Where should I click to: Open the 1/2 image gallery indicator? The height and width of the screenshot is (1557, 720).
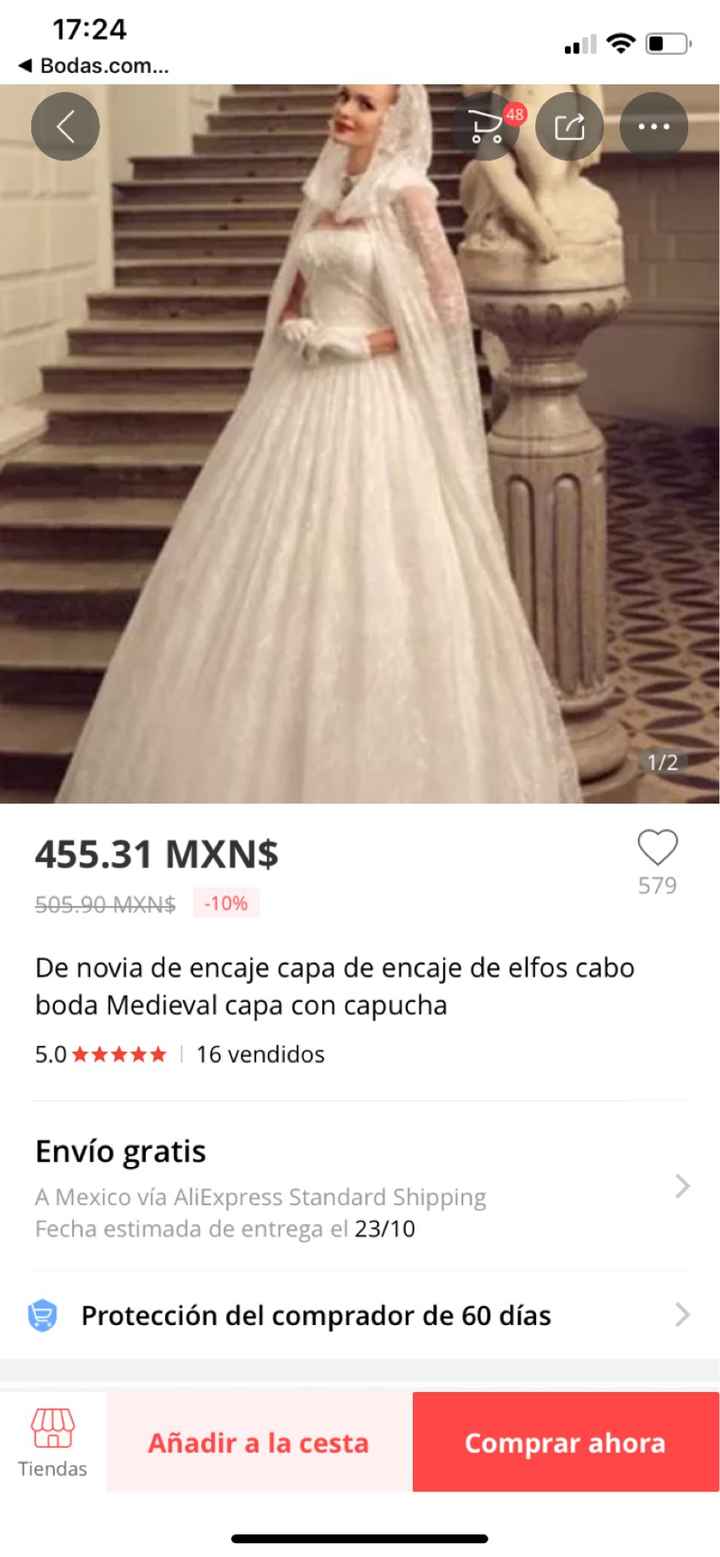660,762
